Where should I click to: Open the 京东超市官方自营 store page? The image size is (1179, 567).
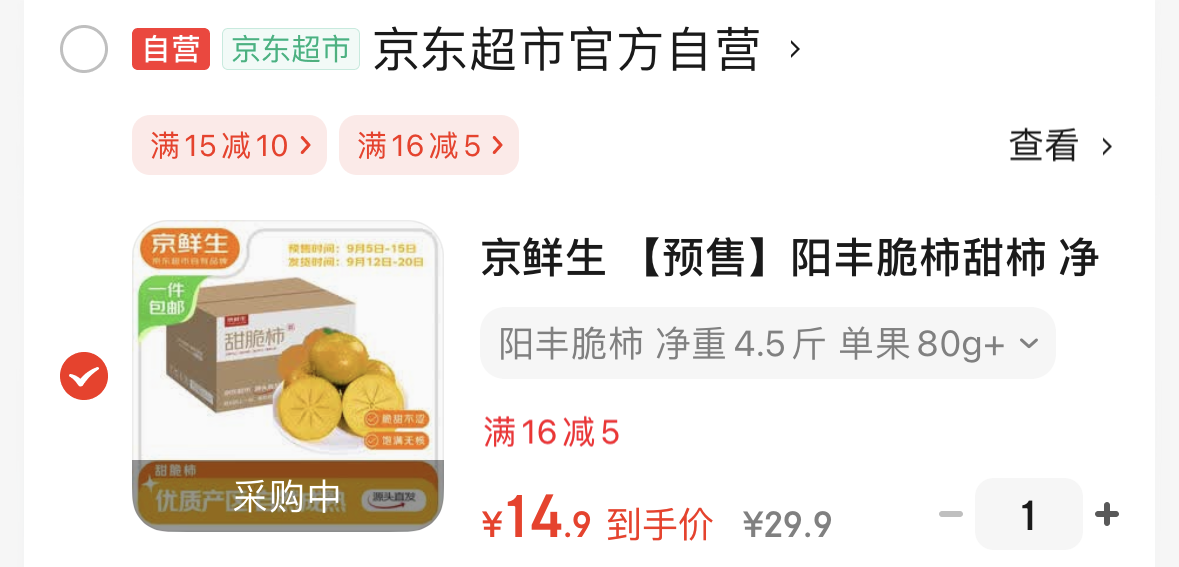point(567,50)
